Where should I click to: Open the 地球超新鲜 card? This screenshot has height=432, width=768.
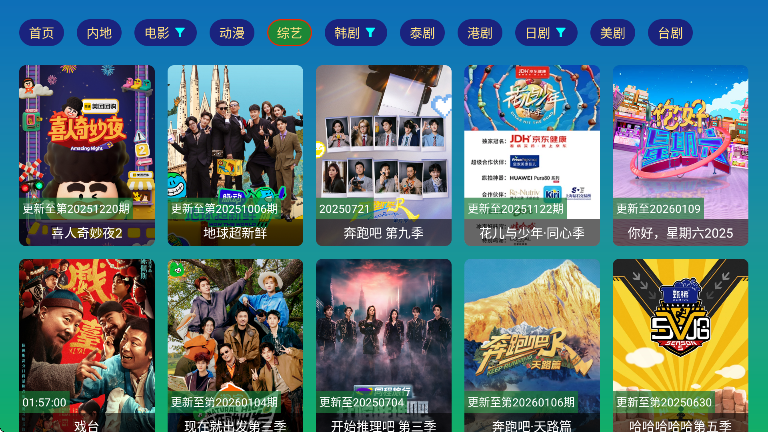click(x=235, y=155)
